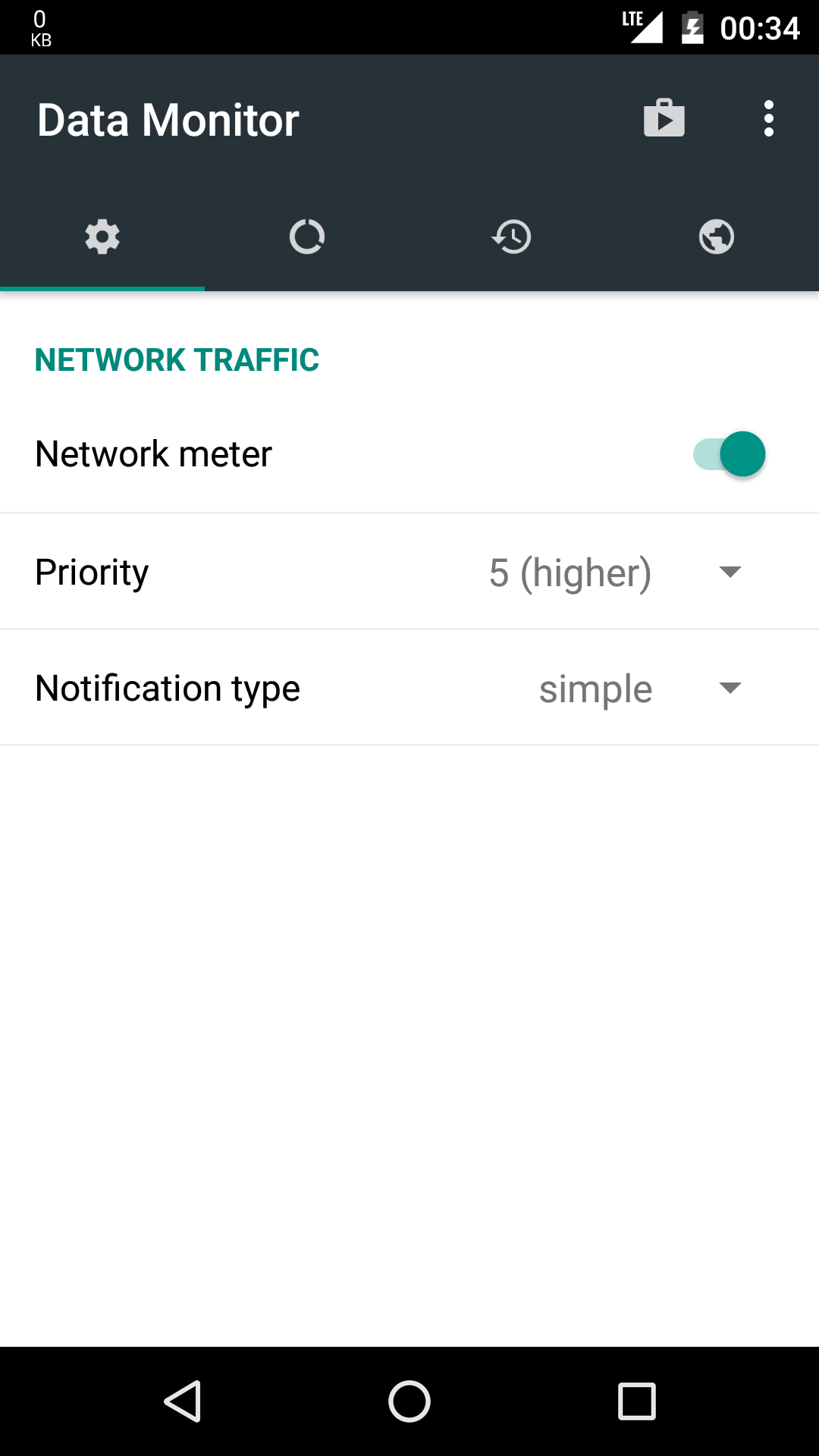Open the Data Monitor overflow menu

click(x=768, y=118)
